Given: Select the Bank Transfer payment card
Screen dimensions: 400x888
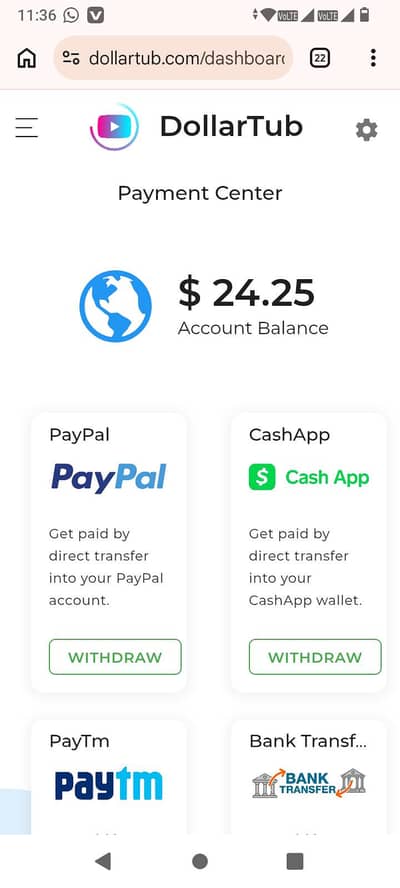Looking at the screenshot, I should tap(309, 777).
